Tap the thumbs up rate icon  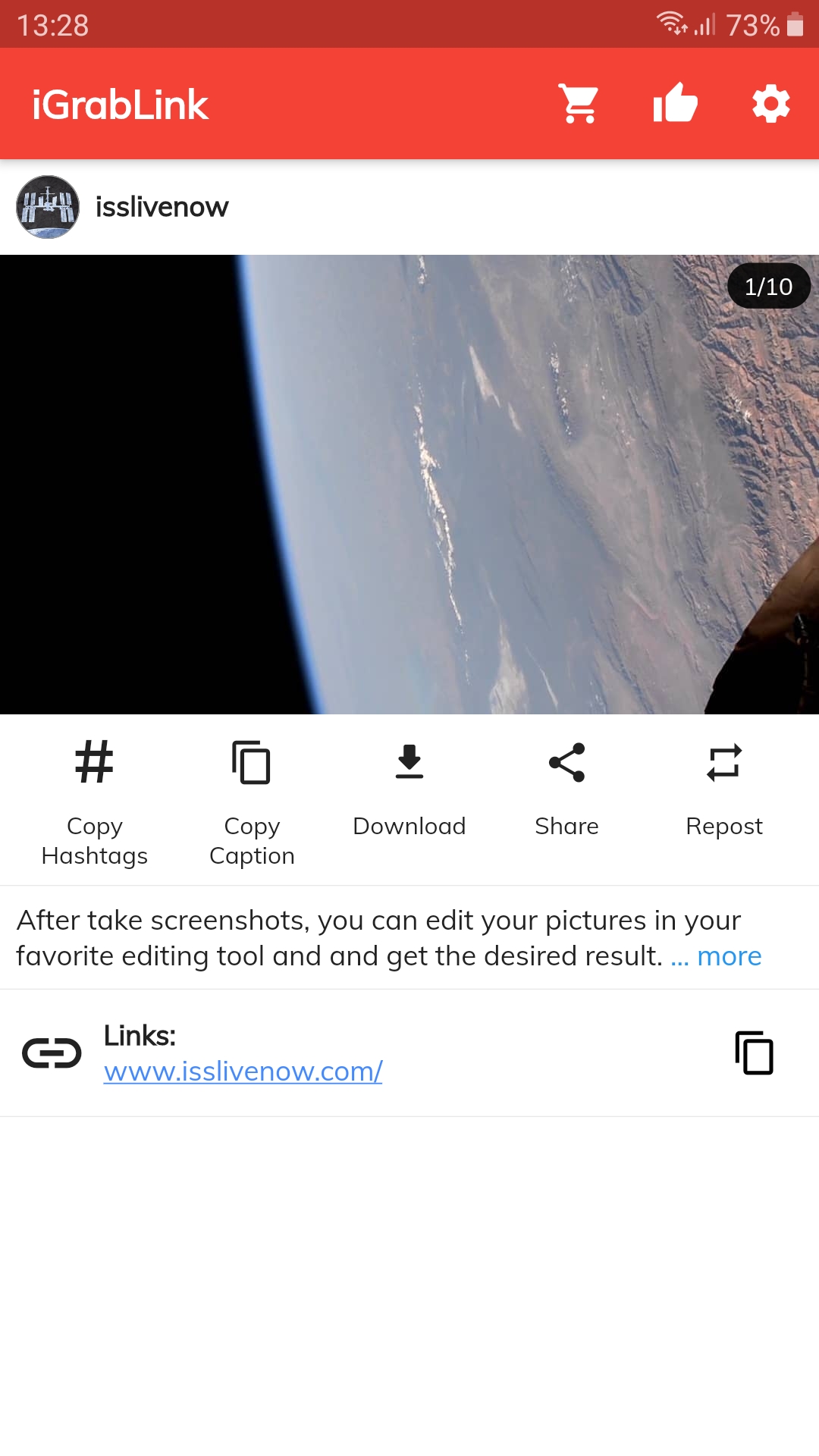tap(675, 104)
